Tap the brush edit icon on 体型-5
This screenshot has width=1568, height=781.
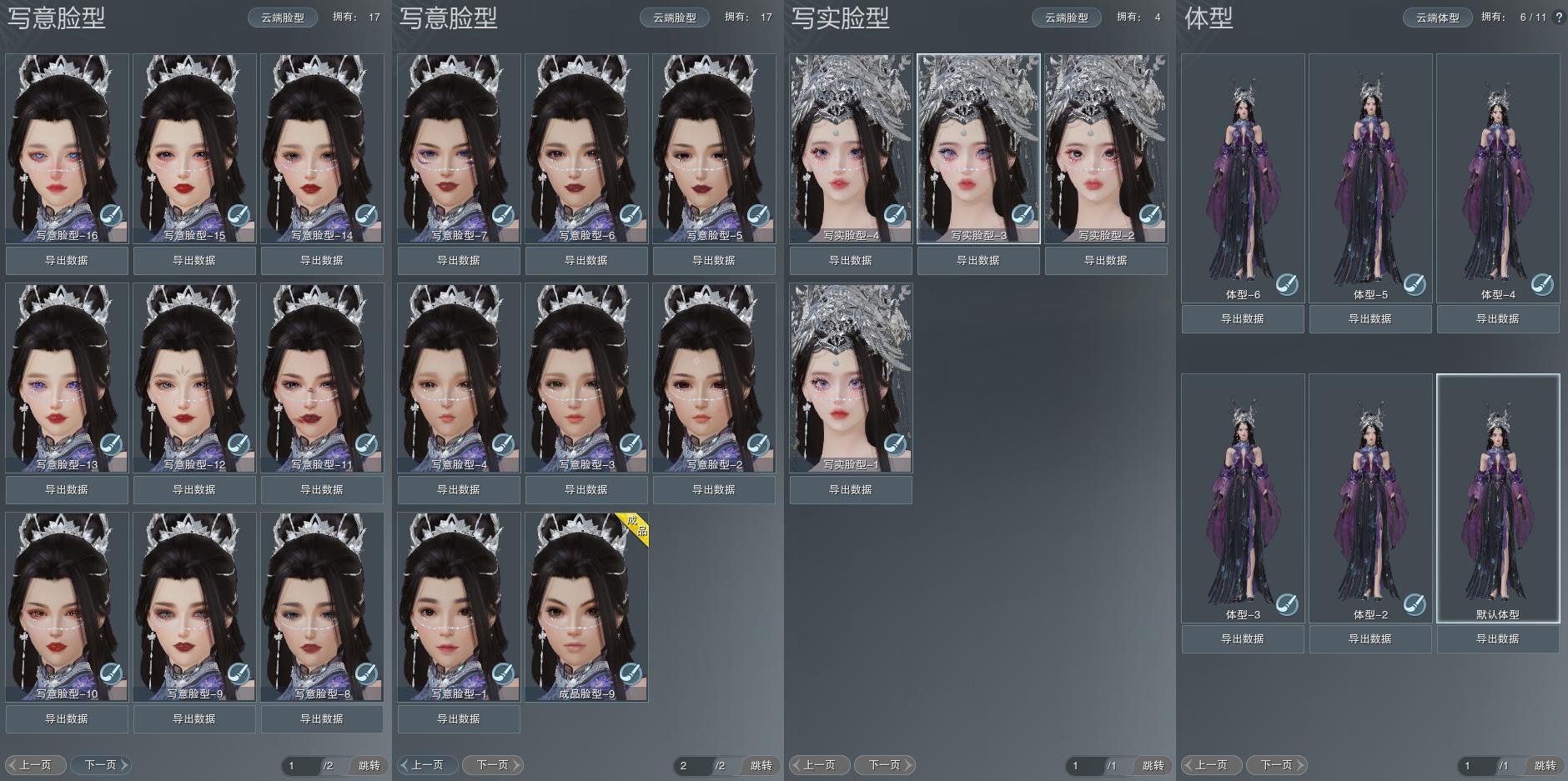(x=1414, y=284)
